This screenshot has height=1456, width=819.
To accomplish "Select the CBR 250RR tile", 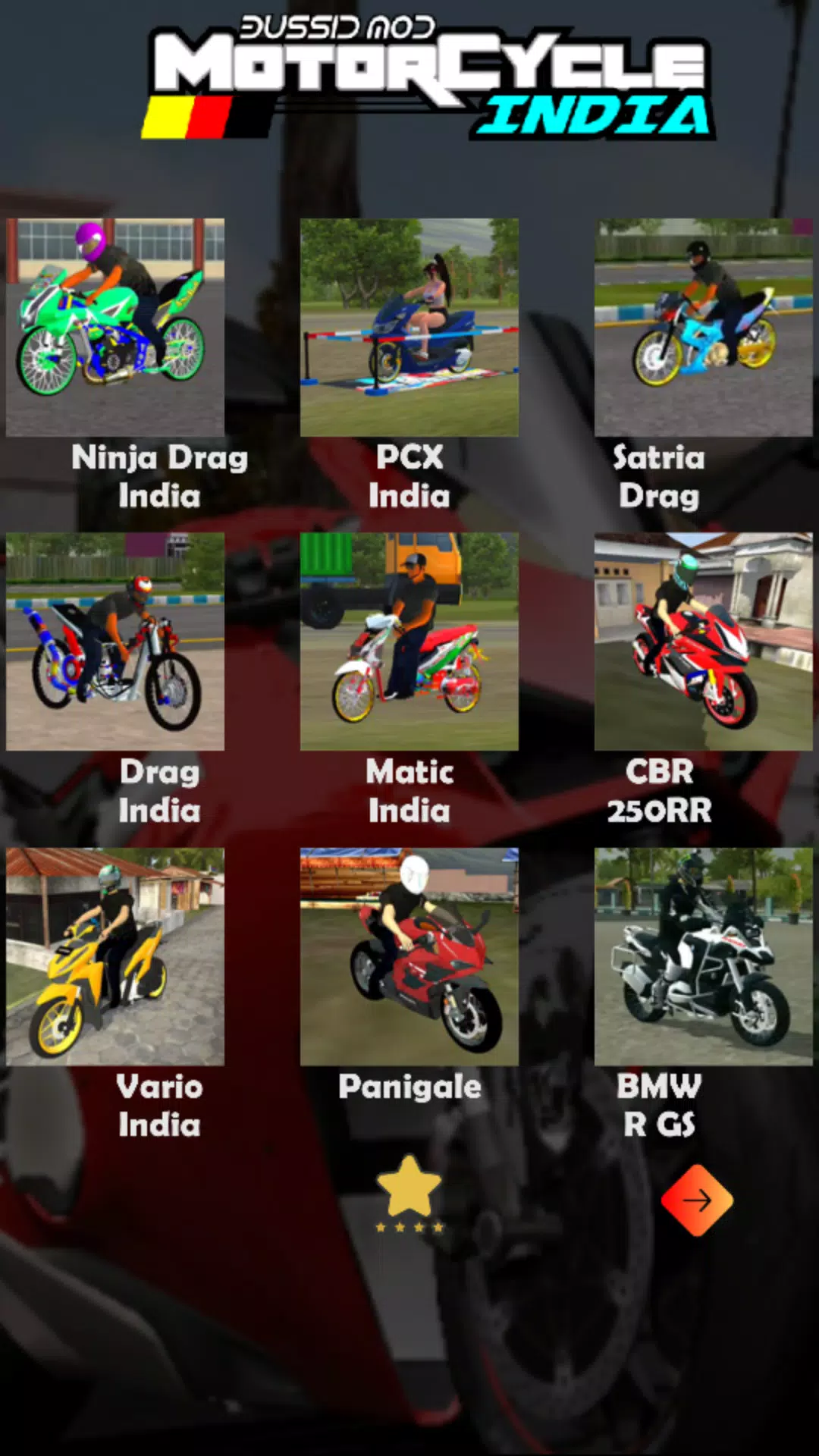I will coord(703,642).
